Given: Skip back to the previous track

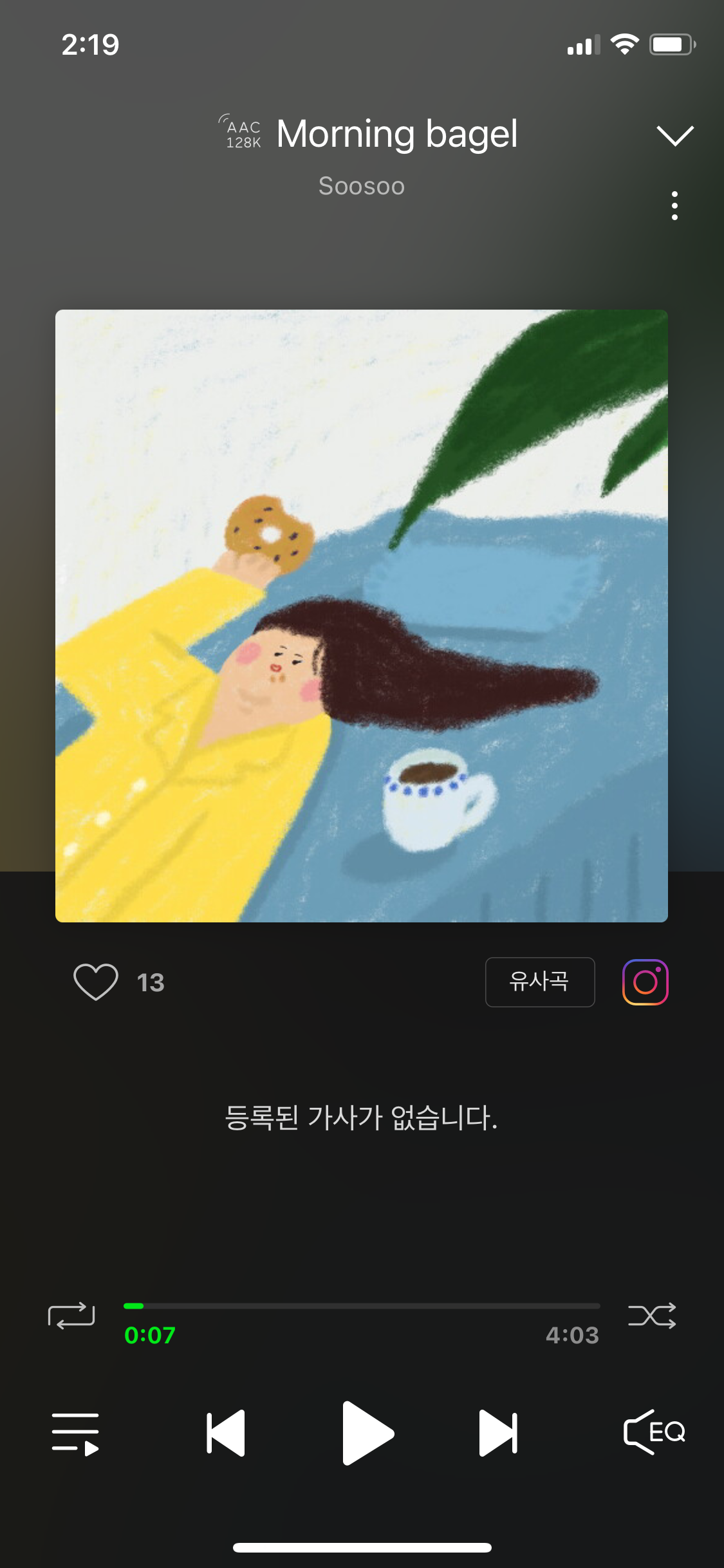Looking at the screenshot, I should coord(226,1433).
